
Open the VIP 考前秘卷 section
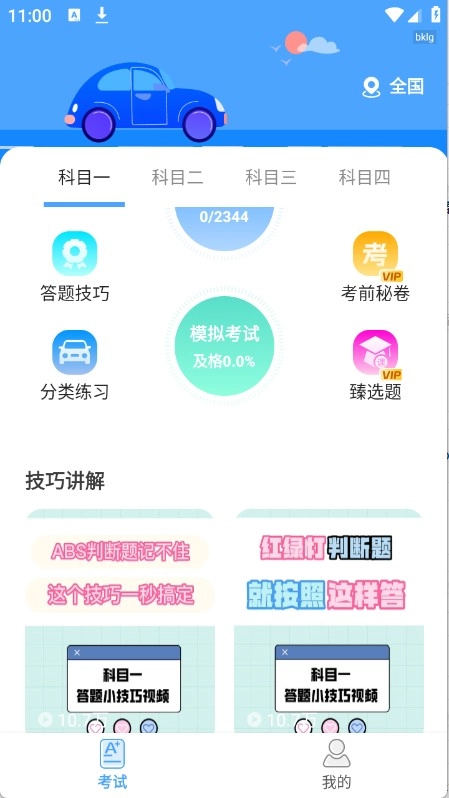point(375,267)
